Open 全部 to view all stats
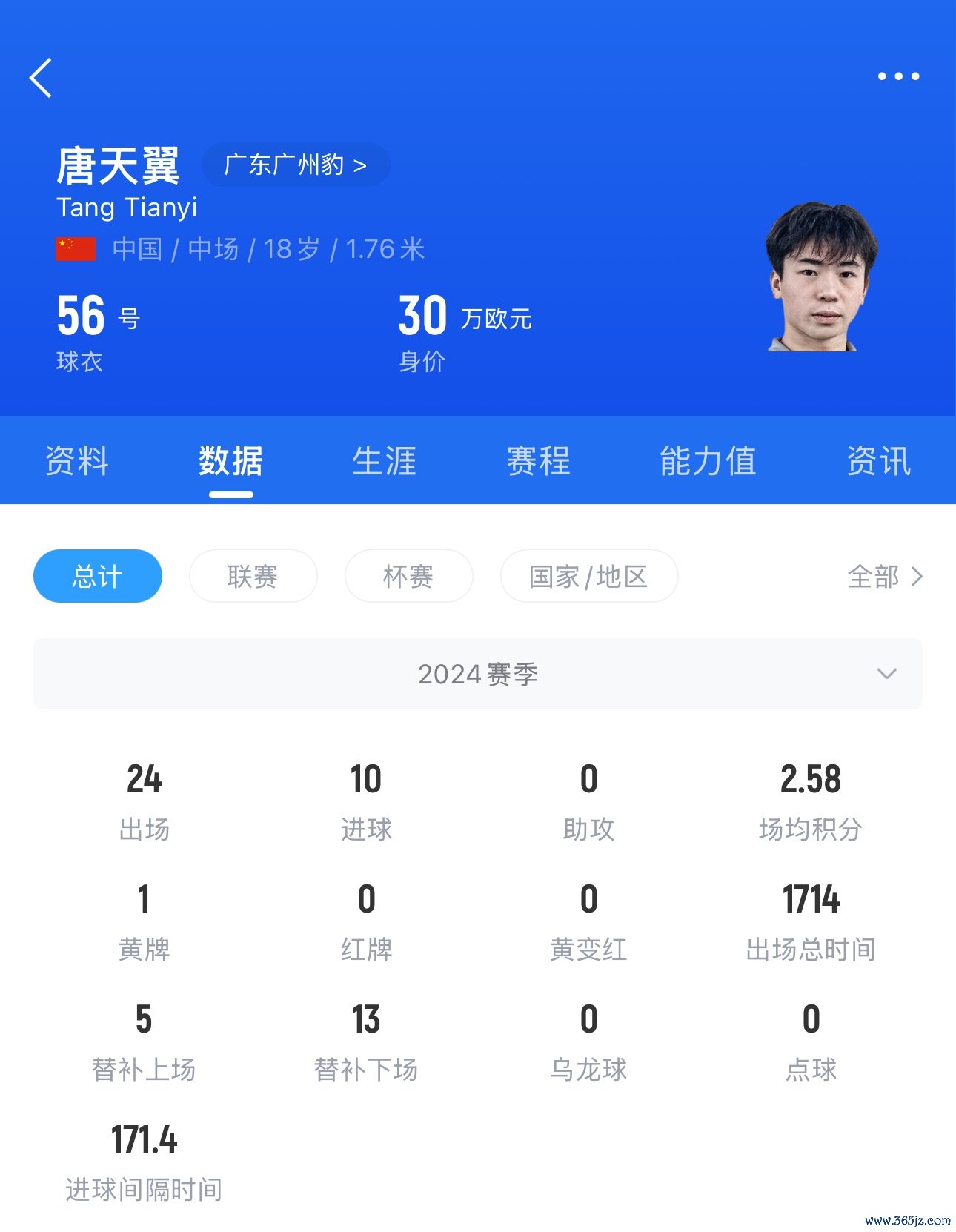 pyautogui.click(x=885, y=576)
